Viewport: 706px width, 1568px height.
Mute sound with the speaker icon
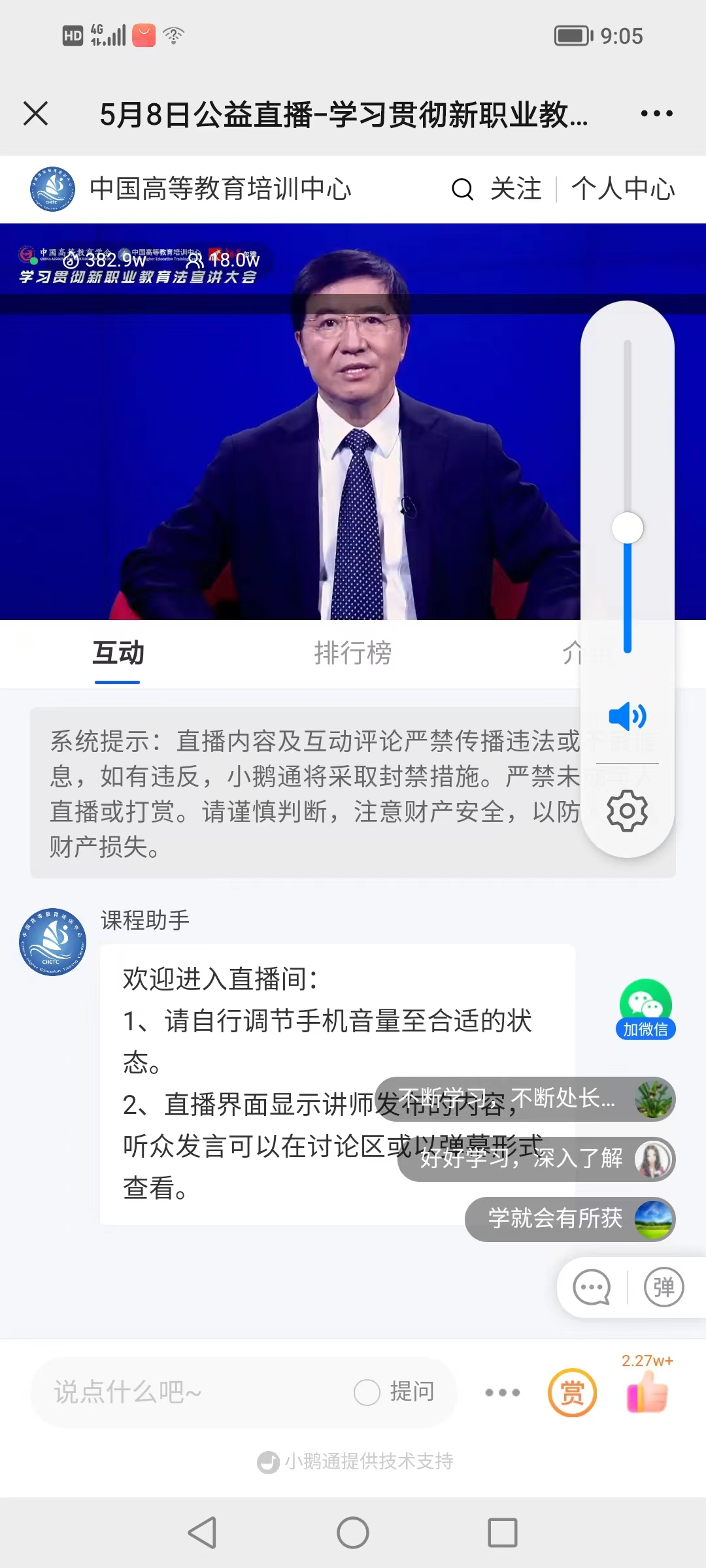[x=627, y=717]
